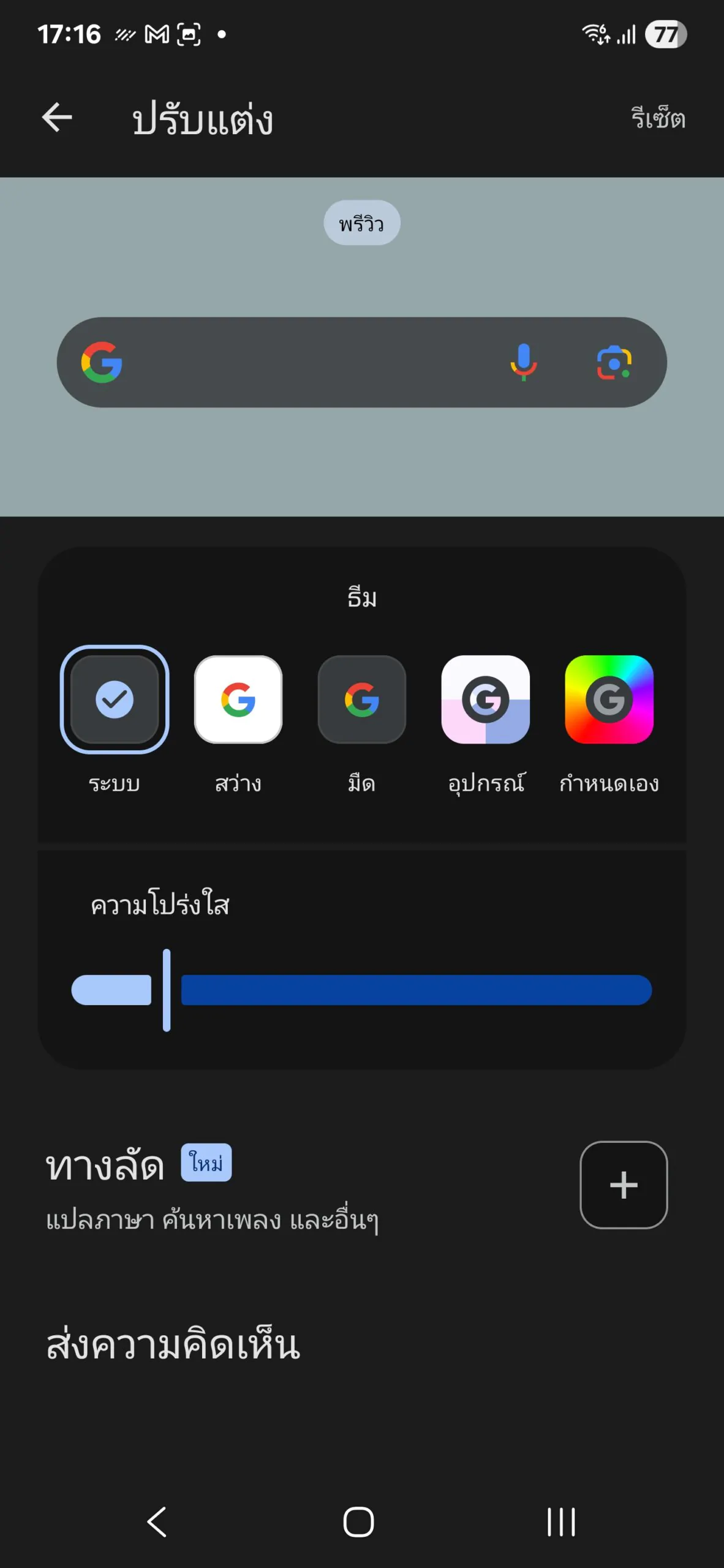The image size is (724, 1568).
Task: Open recent apps from the navigation bar
Action: coord(561,1522)
